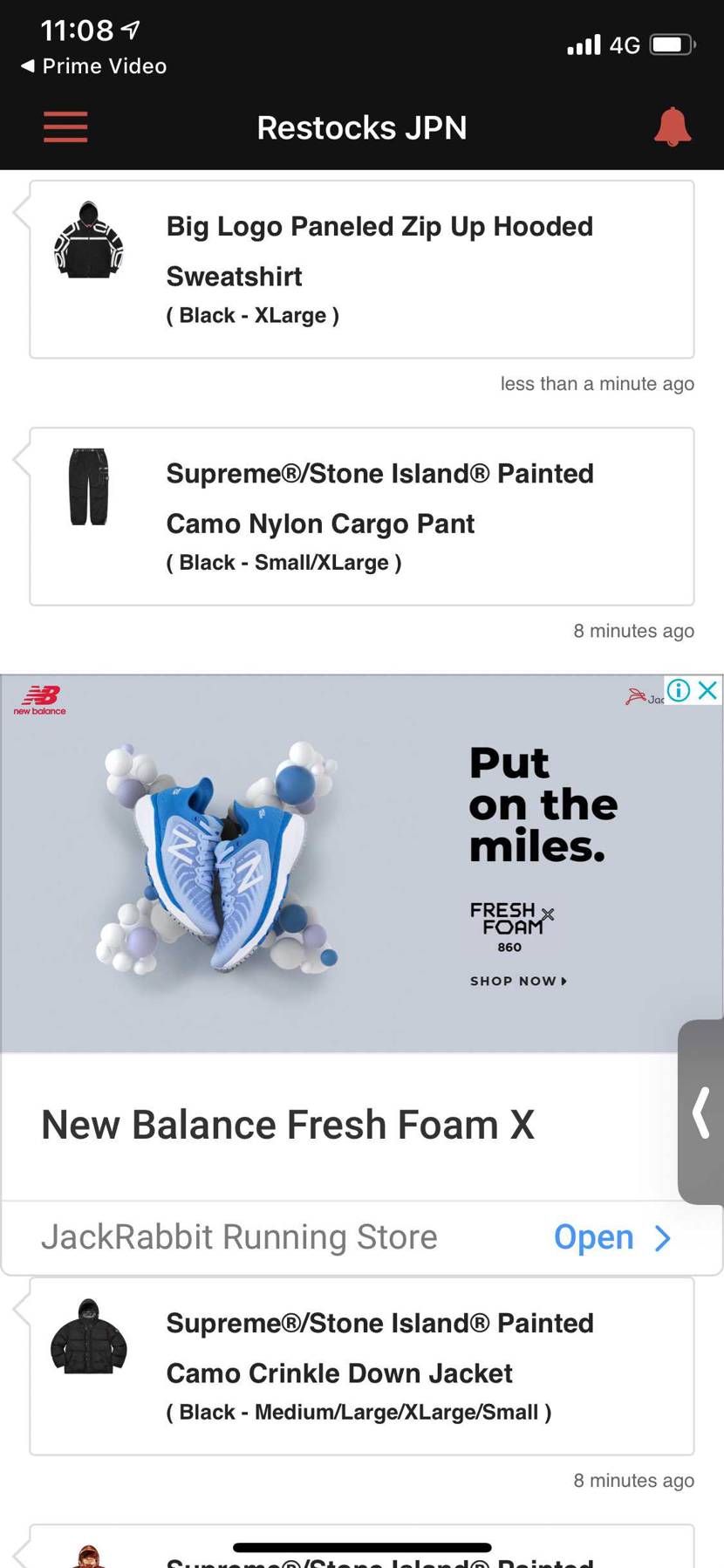Tap the New Balance ad banner
This screenshot has width=724, height=1568.
[349, 864]
